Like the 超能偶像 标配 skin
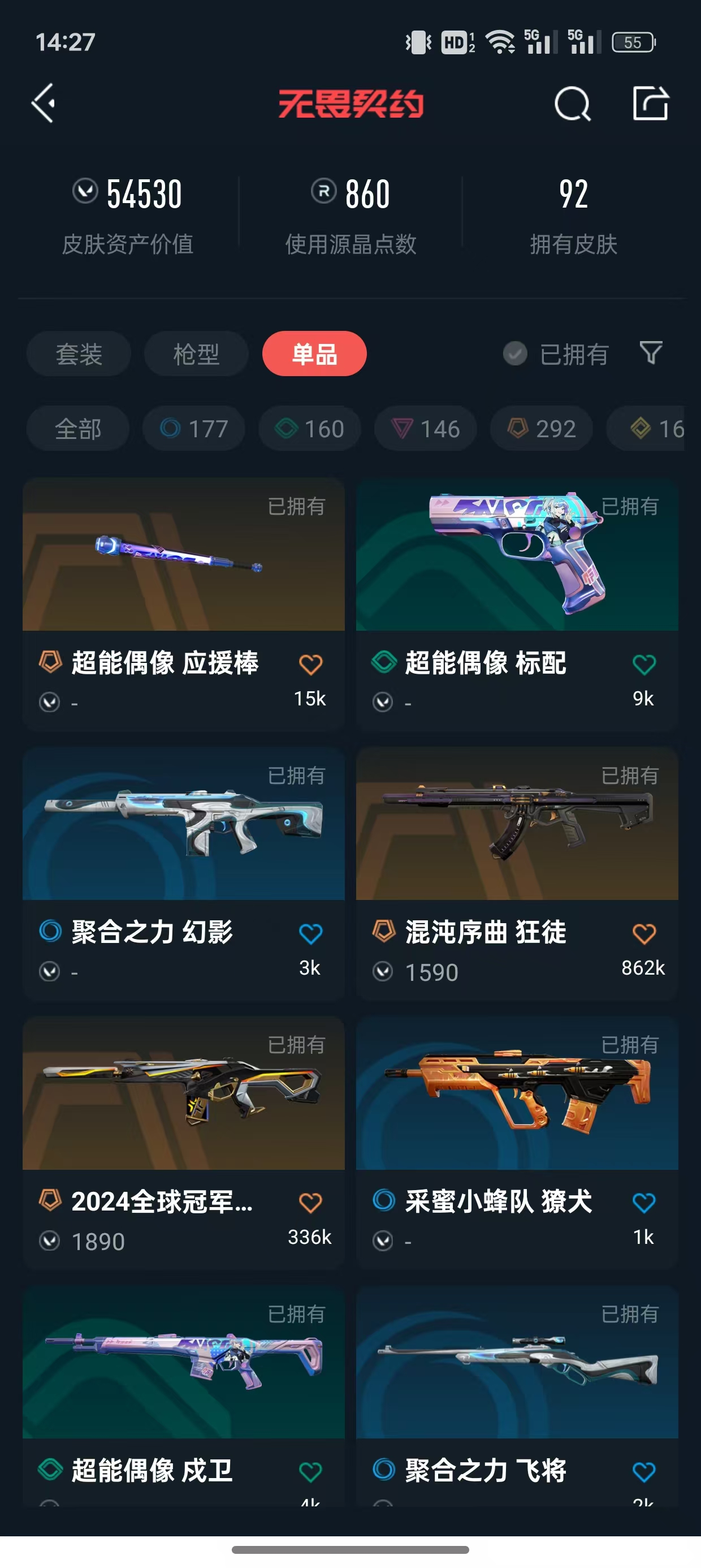This screenshot has width=701, height=1568. (644, 664)
